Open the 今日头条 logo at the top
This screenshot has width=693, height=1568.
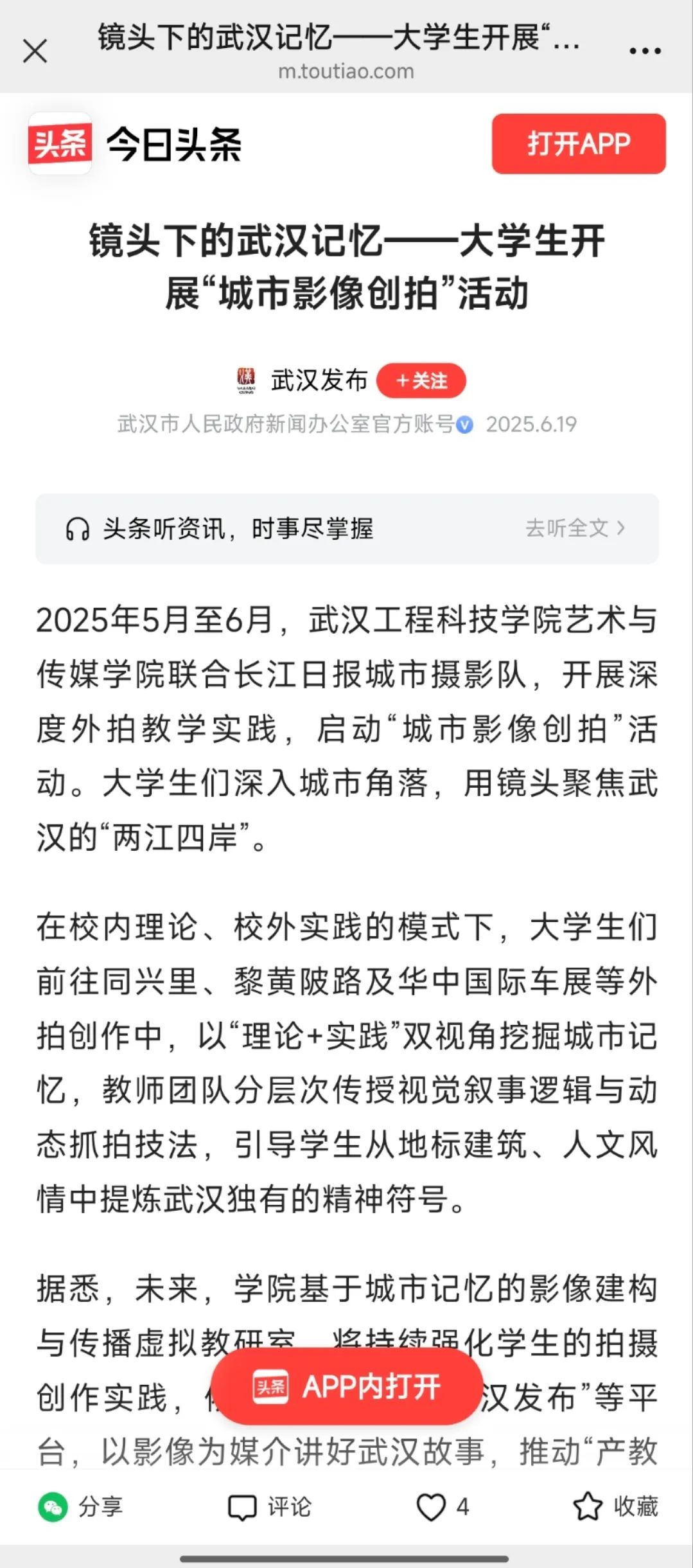coord(135,144)
